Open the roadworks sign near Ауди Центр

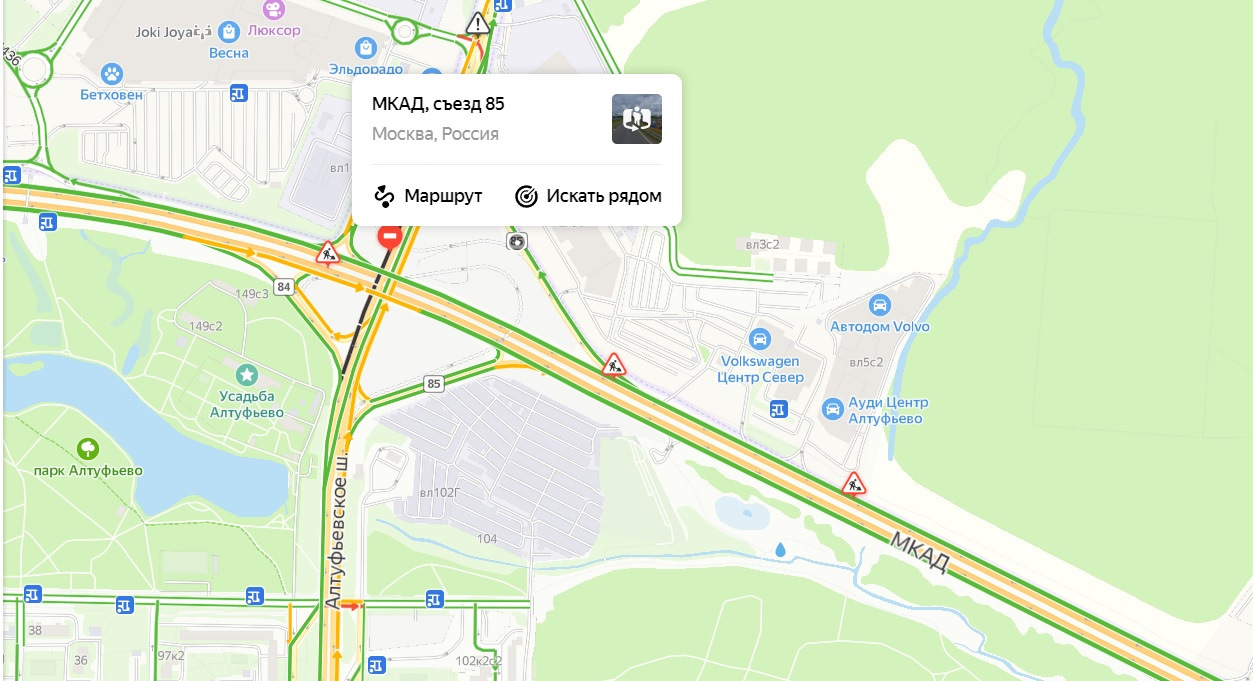pyautogui.click(x=853, y=485)
